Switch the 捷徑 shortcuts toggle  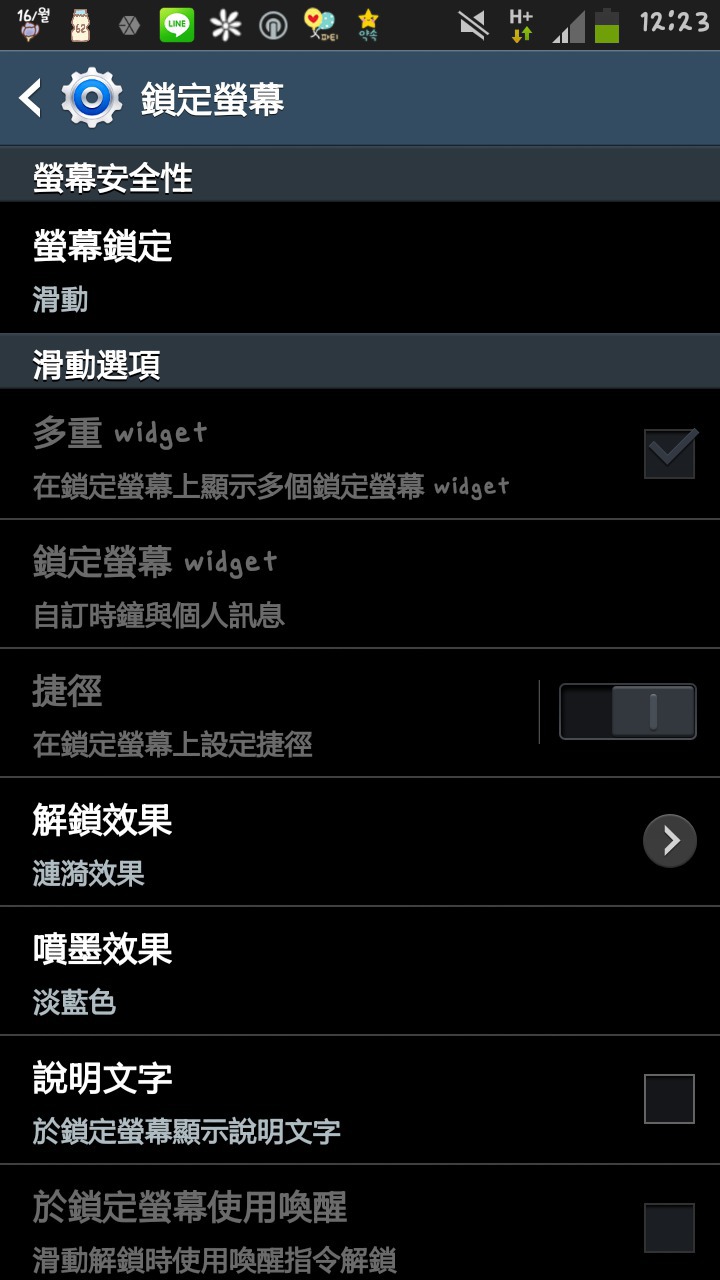[x=627, y=712]
